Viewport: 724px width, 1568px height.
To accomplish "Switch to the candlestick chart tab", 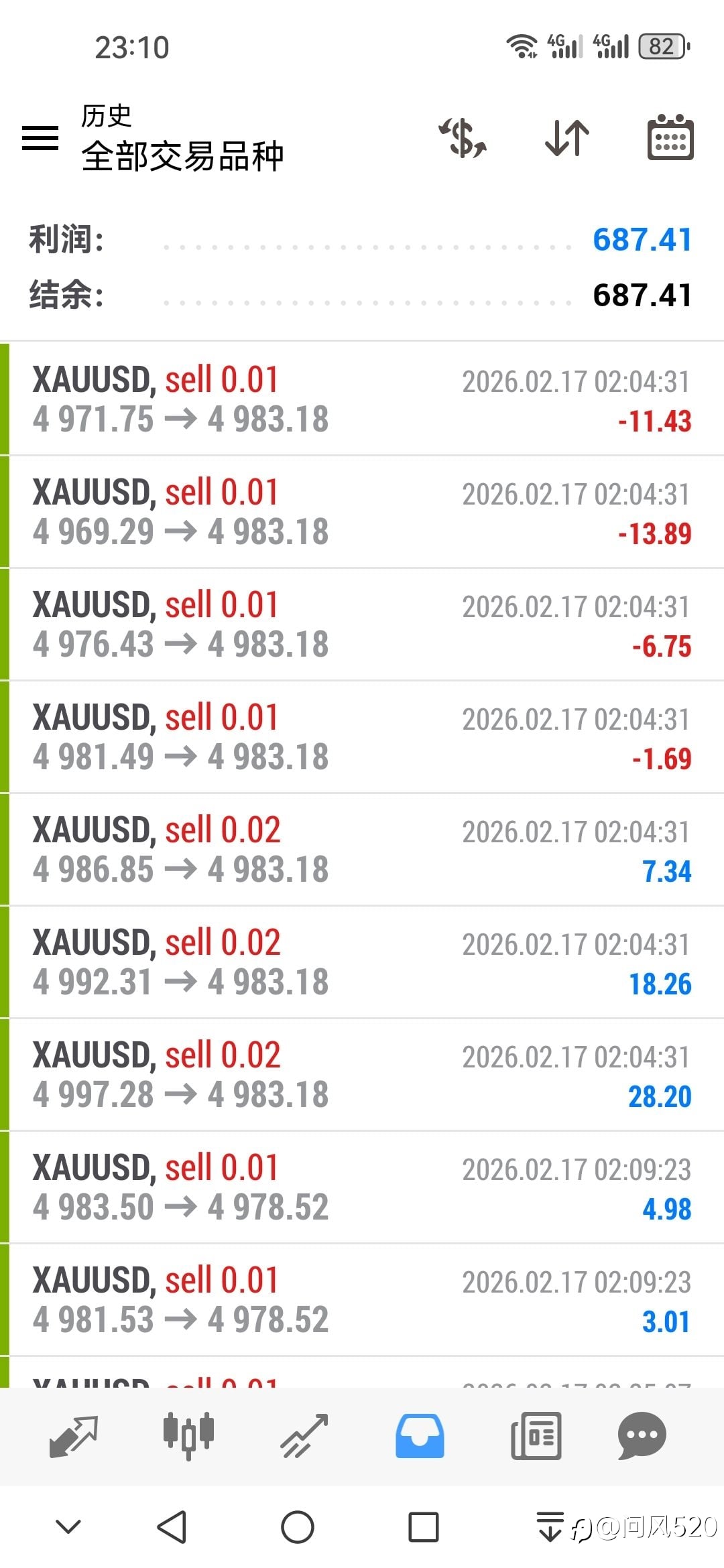I will pos(188,1436).
